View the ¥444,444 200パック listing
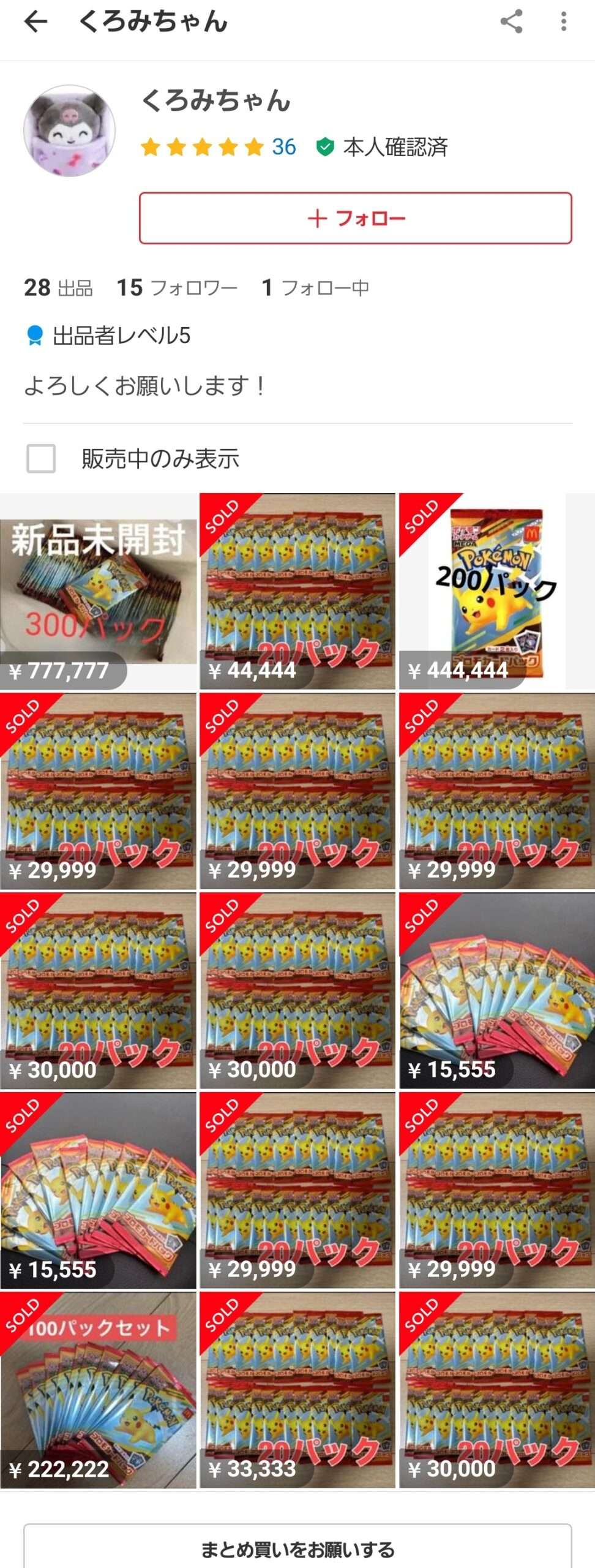Viewport: 595px width, 1568px height. click(496, 592)
